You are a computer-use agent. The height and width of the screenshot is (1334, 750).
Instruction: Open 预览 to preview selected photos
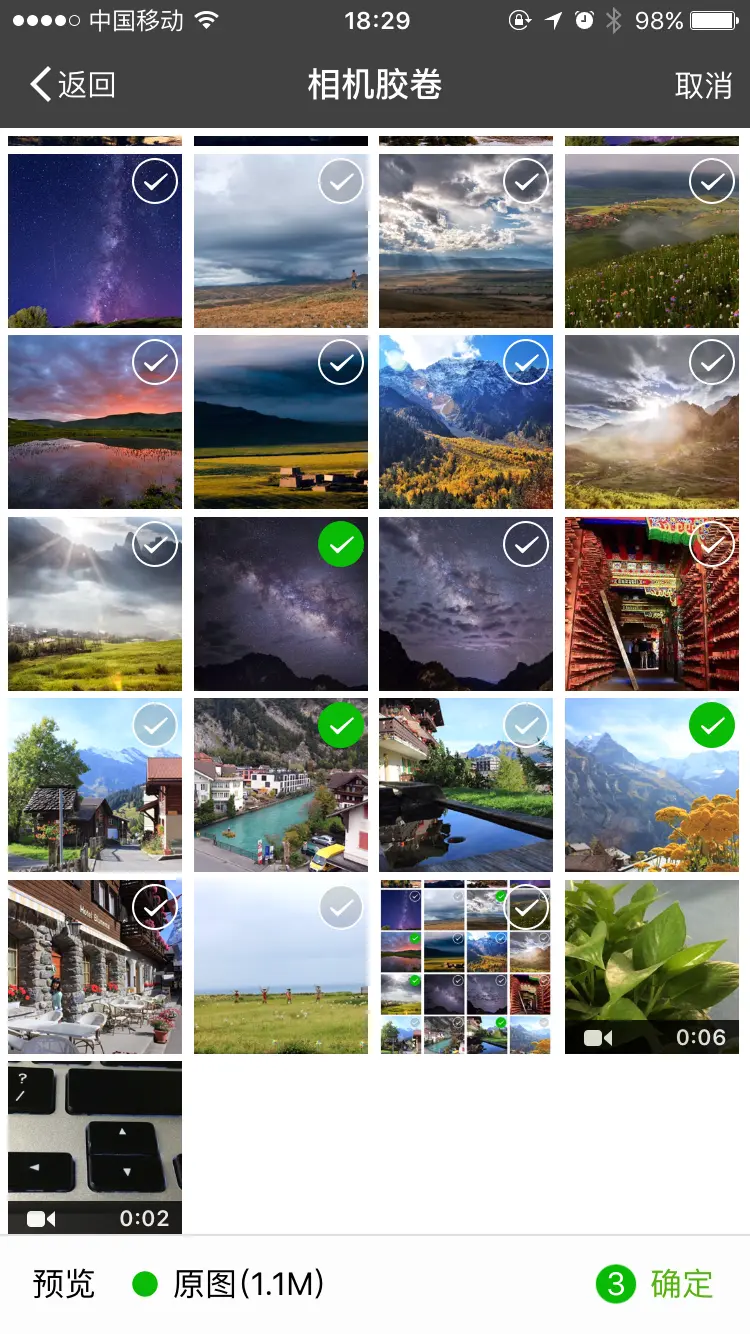coord(64,1284)
